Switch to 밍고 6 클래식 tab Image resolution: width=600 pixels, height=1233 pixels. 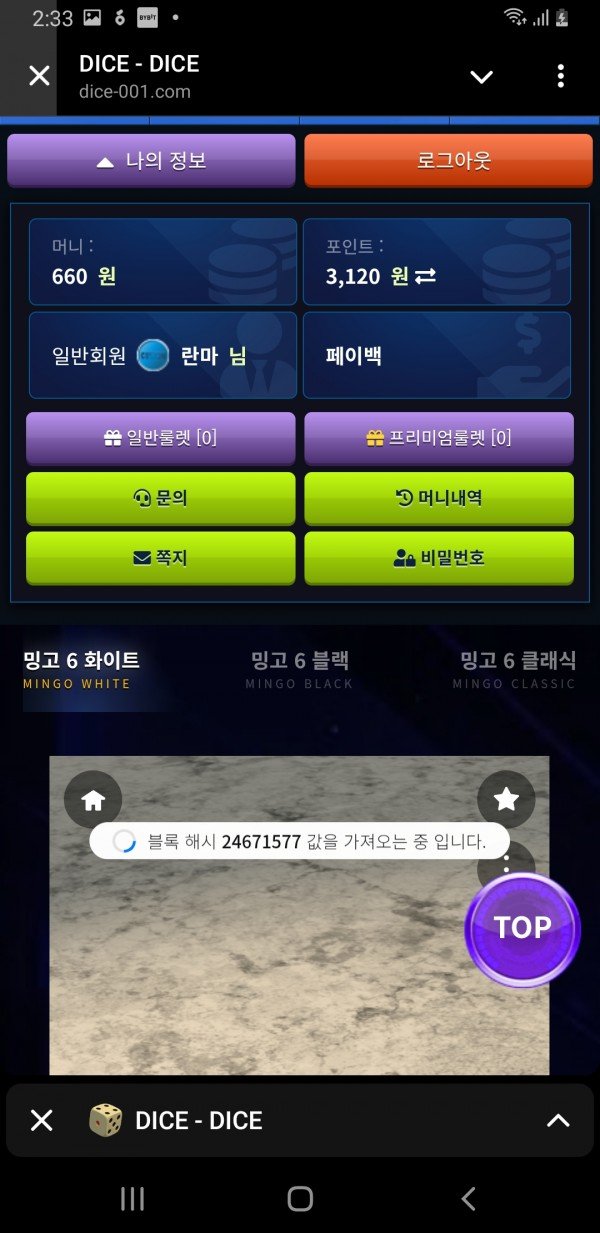pos(517,668)
